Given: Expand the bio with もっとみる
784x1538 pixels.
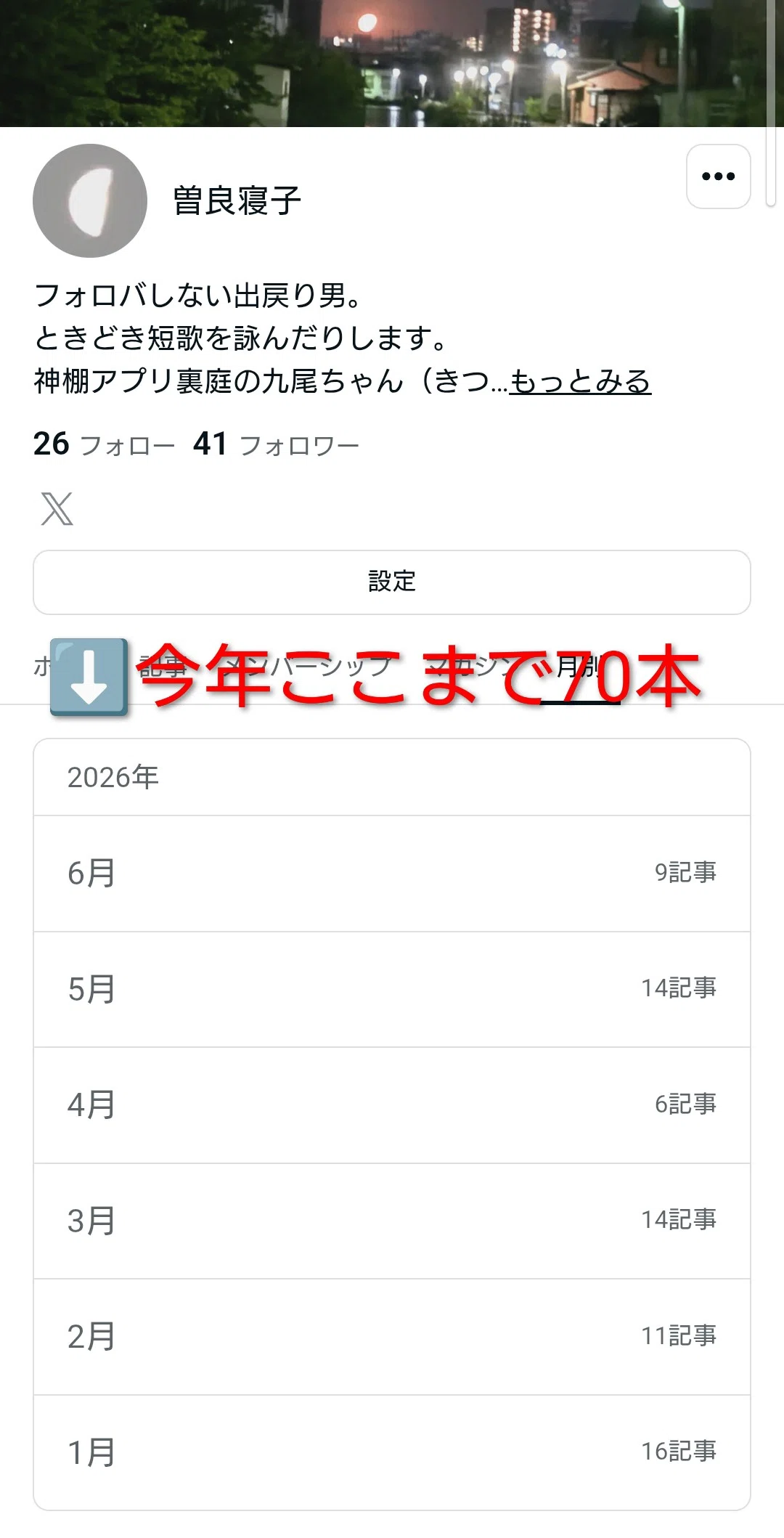Looking at the screenshot, I should [x=580, y=381].
